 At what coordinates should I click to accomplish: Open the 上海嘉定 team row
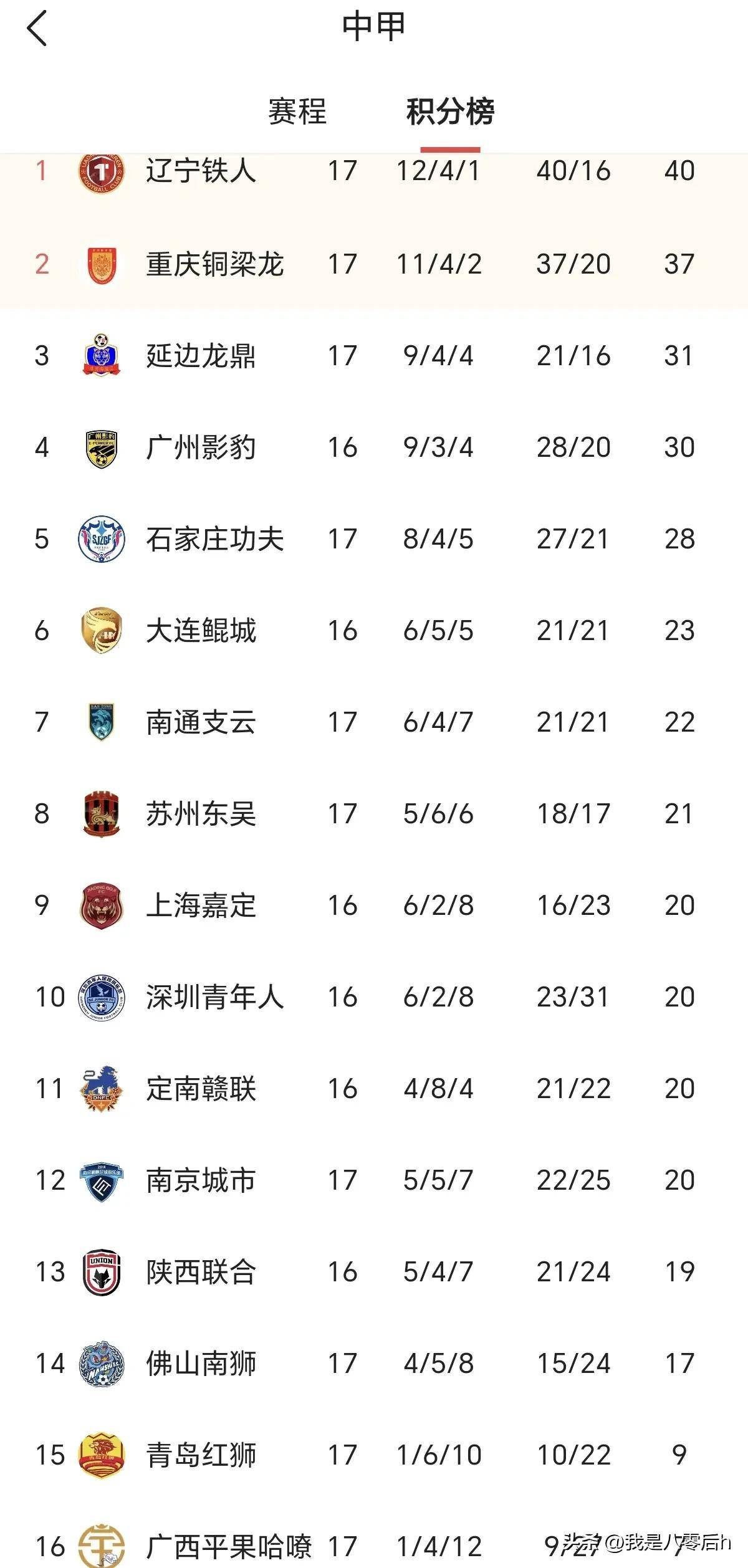point(201,906)
